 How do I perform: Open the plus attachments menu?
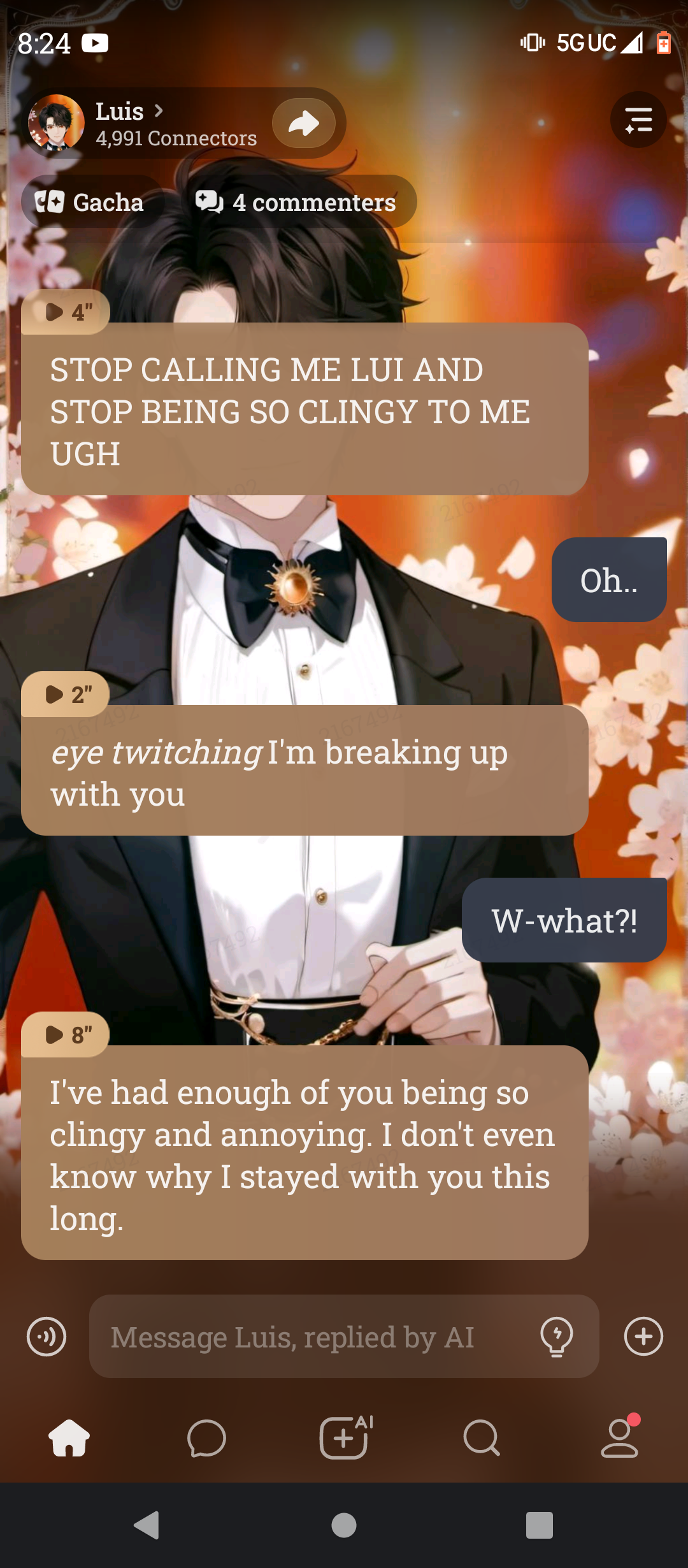pyautogui.click(x=643, y=1336)
